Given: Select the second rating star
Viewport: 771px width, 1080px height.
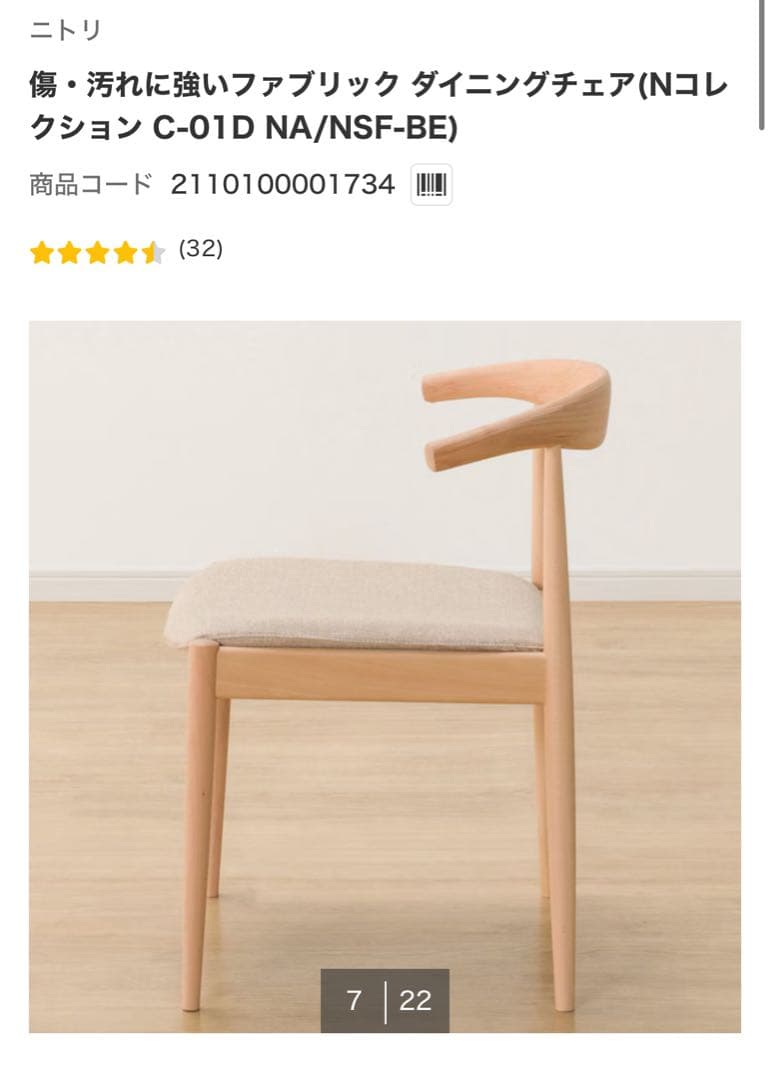Looking at the screenshot, I should pyautogui.click(x=68, y=253).
